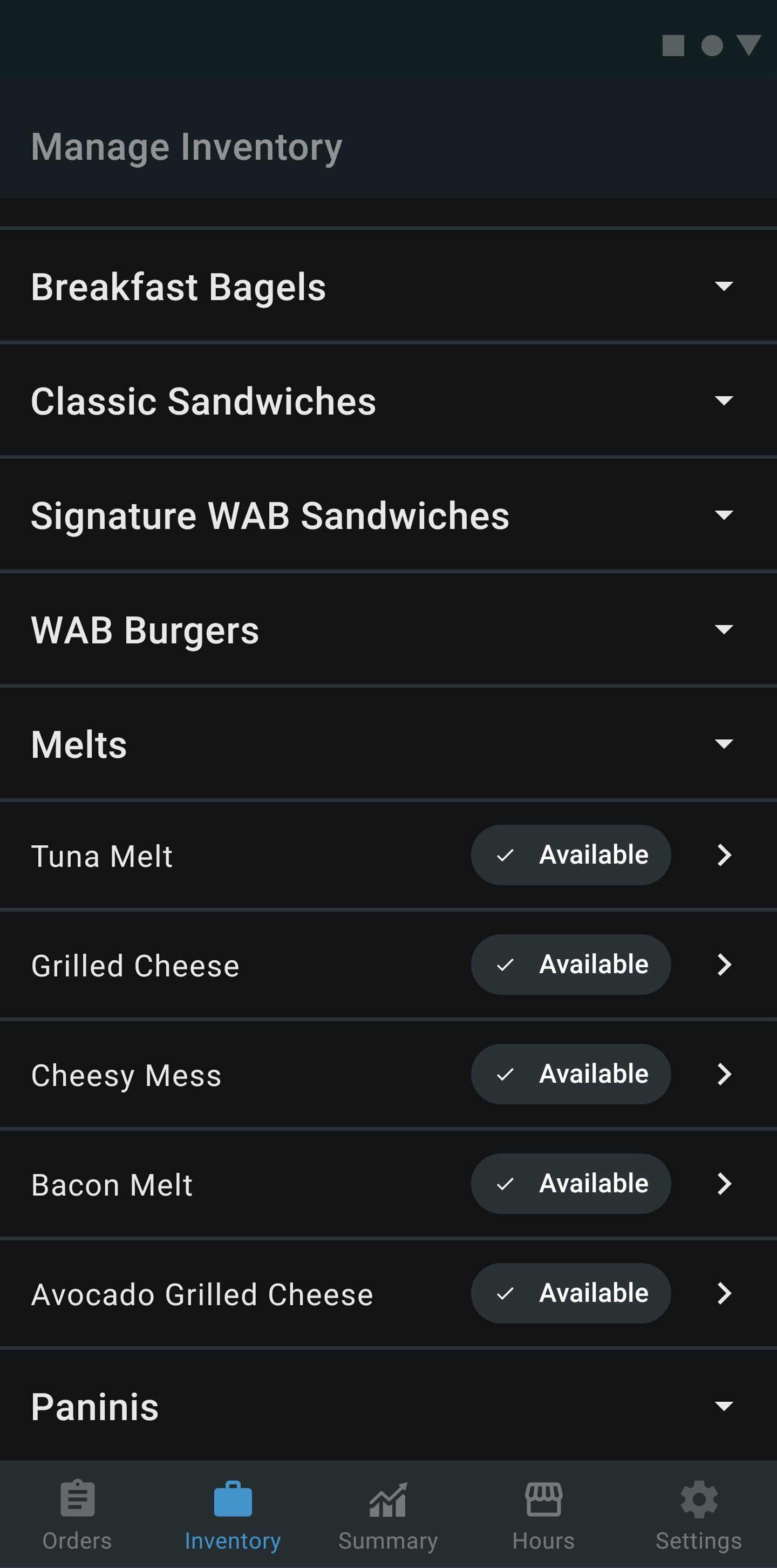Expand the Paninis category
The width and height of the screenshot is (777, 1568).
point(388,1406)
